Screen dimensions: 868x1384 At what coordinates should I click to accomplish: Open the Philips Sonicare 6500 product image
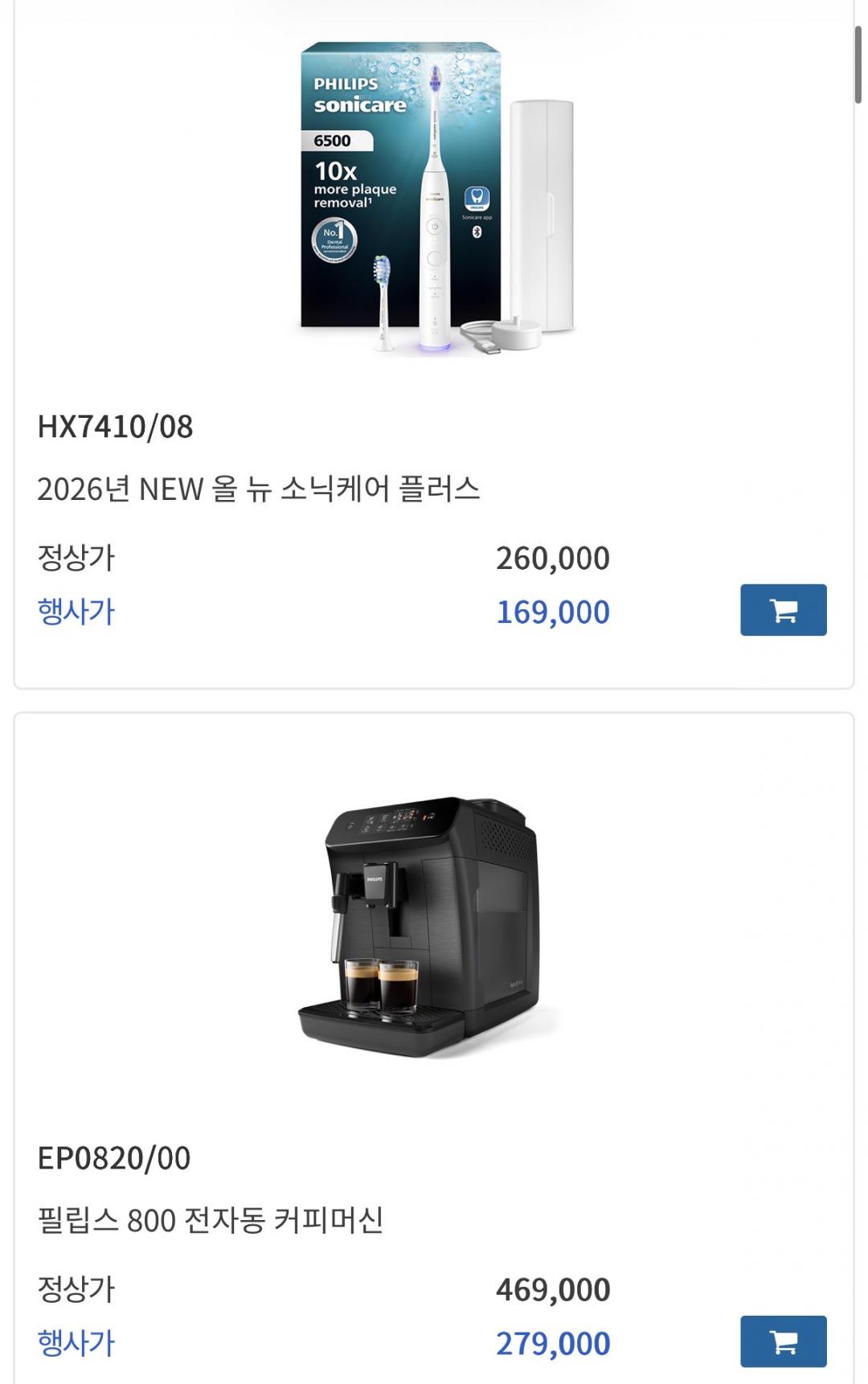tap(434, 199)
